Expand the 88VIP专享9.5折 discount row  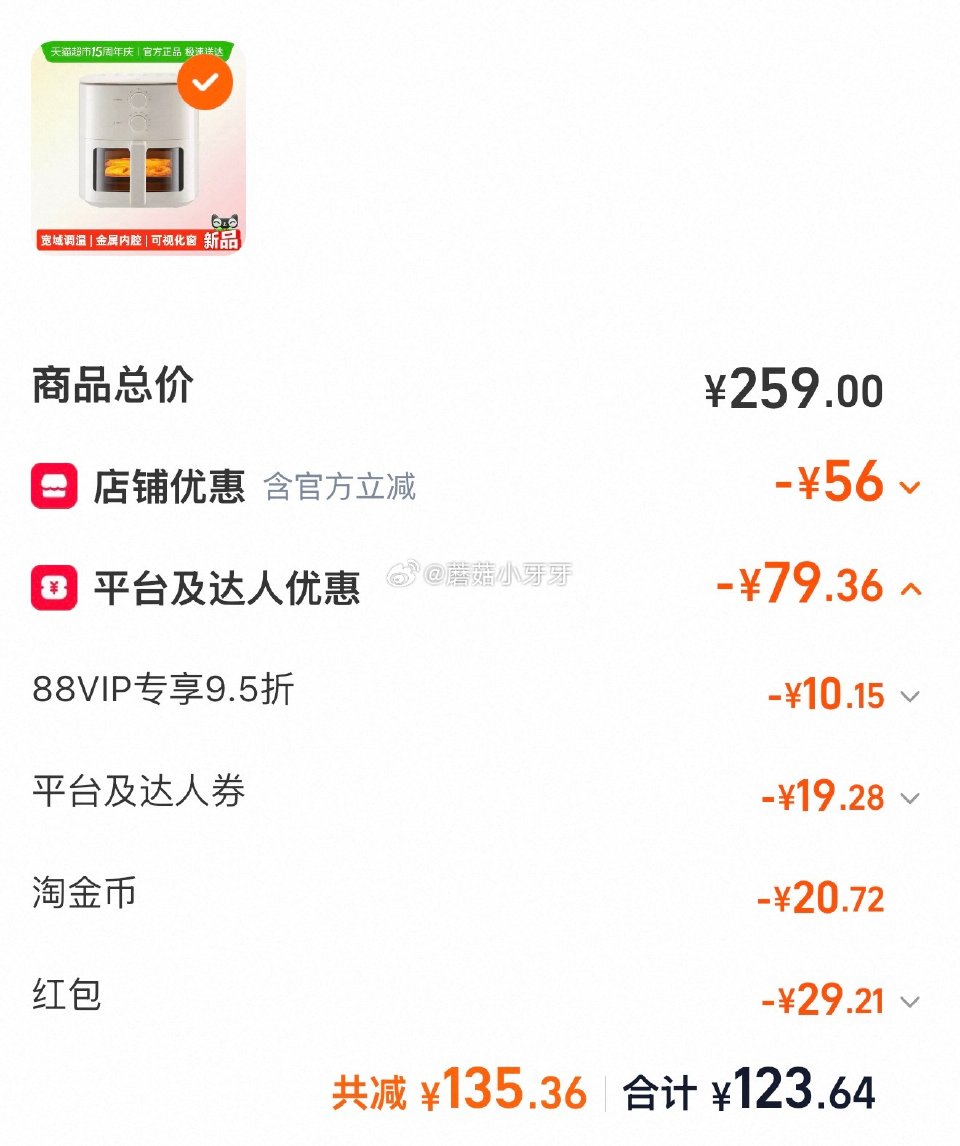coord(909,696)
